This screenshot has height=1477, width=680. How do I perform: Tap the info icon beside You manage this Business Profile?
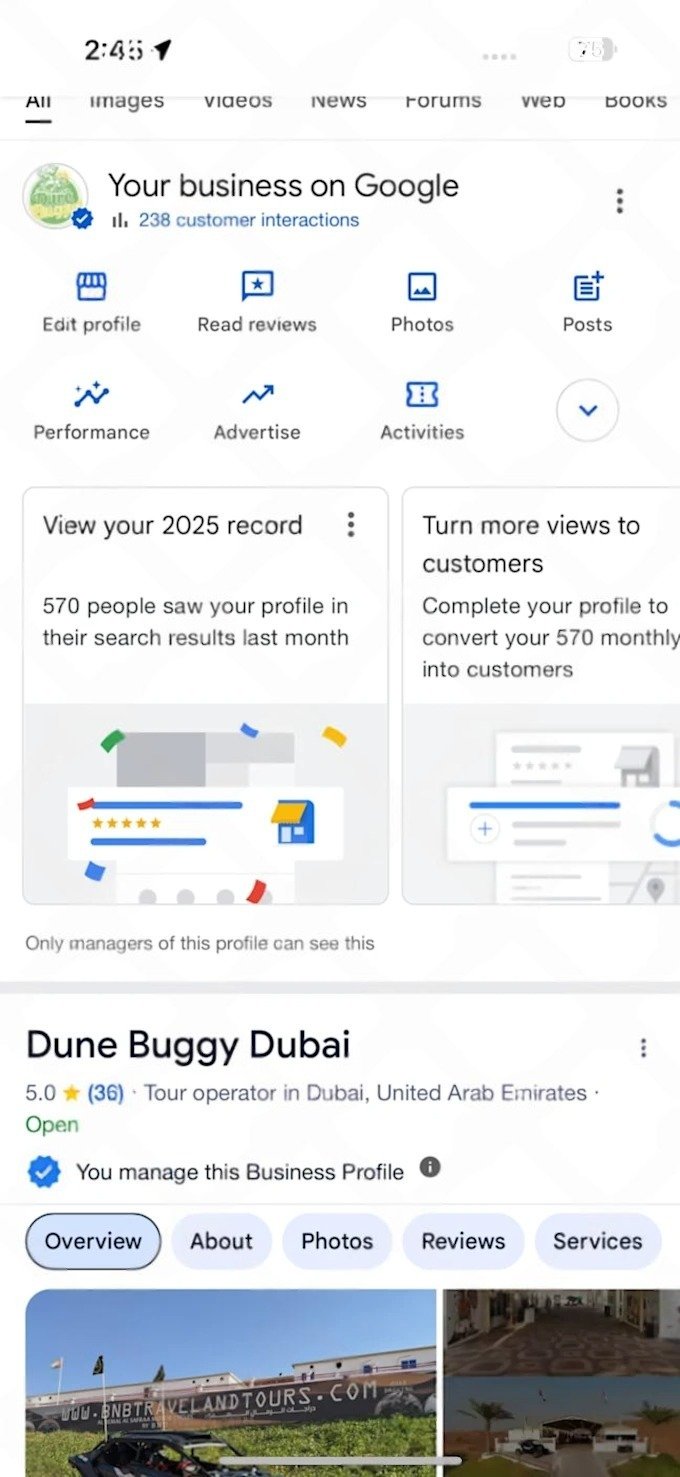click(430, 1167)
